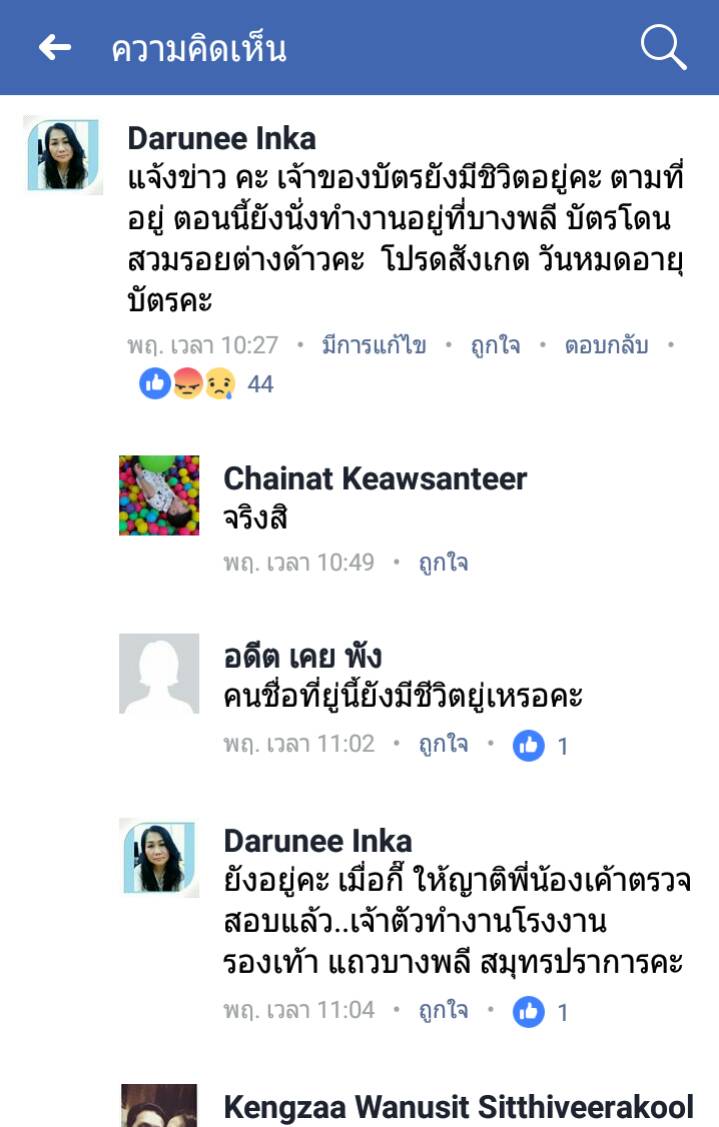Image resolution: width=719 pixels, height=1127 pixels.
Task: Open search from the header magnifier icon
Action: coord(663,47)
